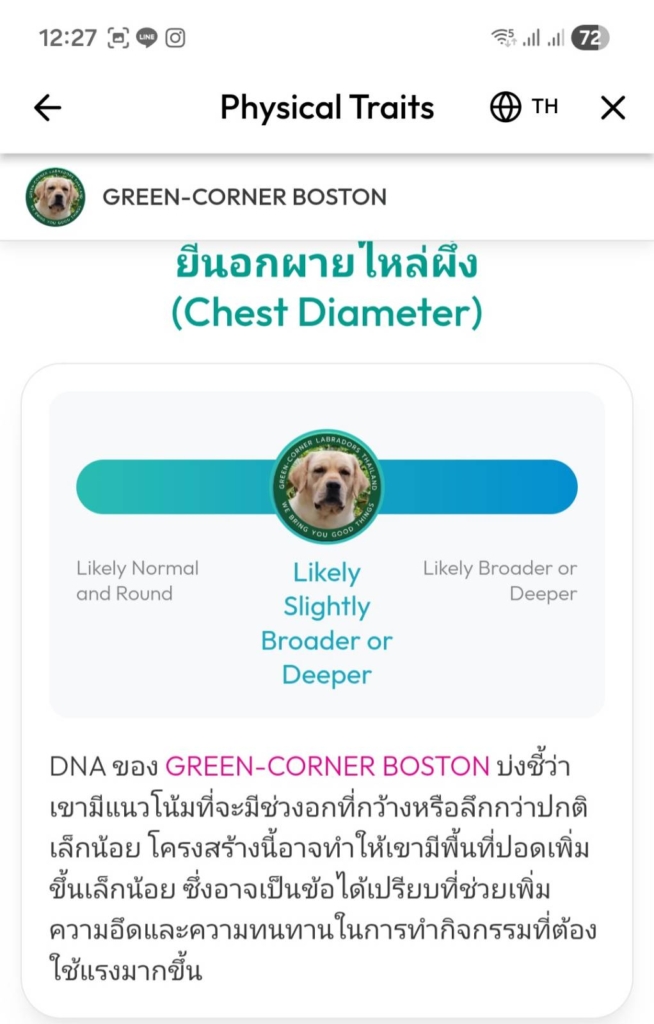Close the Physical Traits page
Viewport: 654px width, 1024px height.
[x=612, y=108]
